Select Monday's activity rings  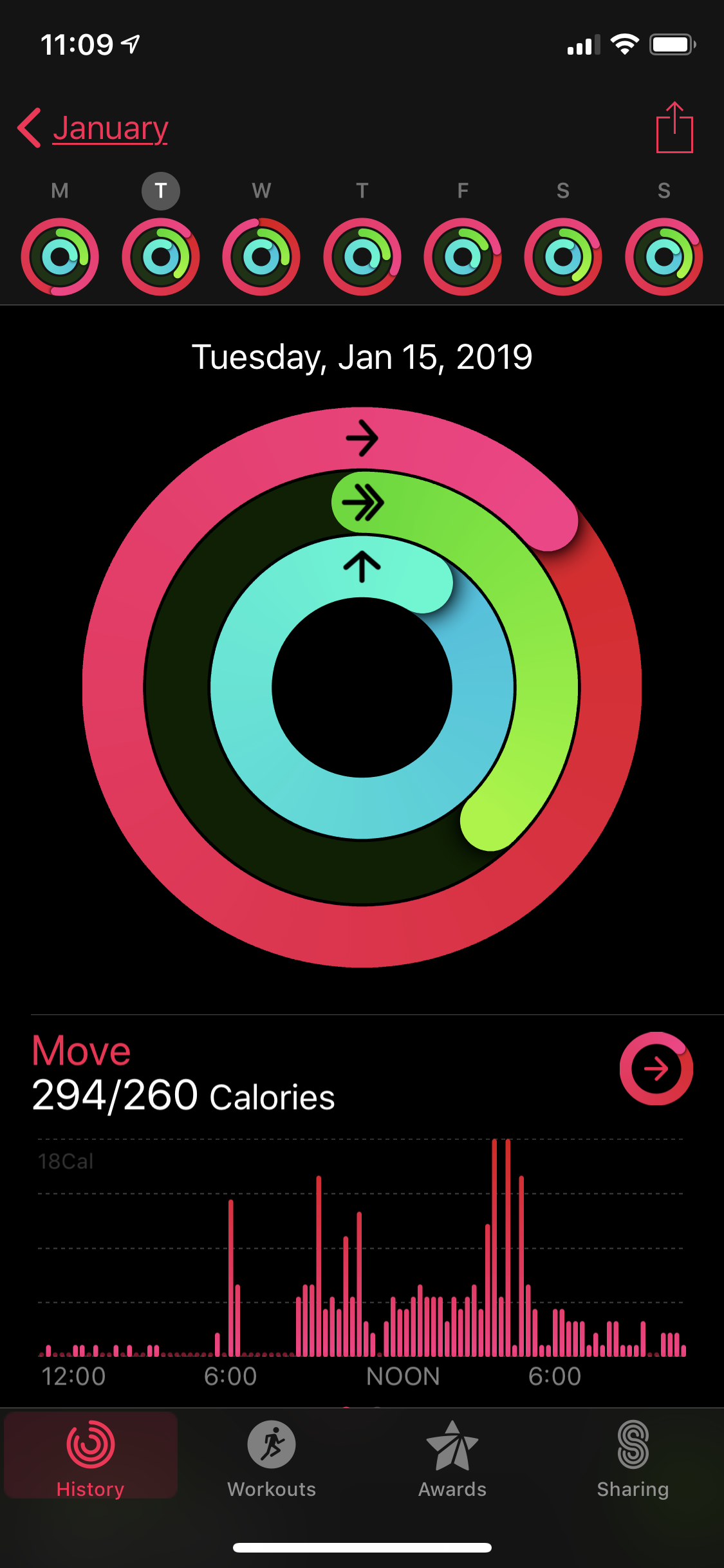tap(60, 257)
